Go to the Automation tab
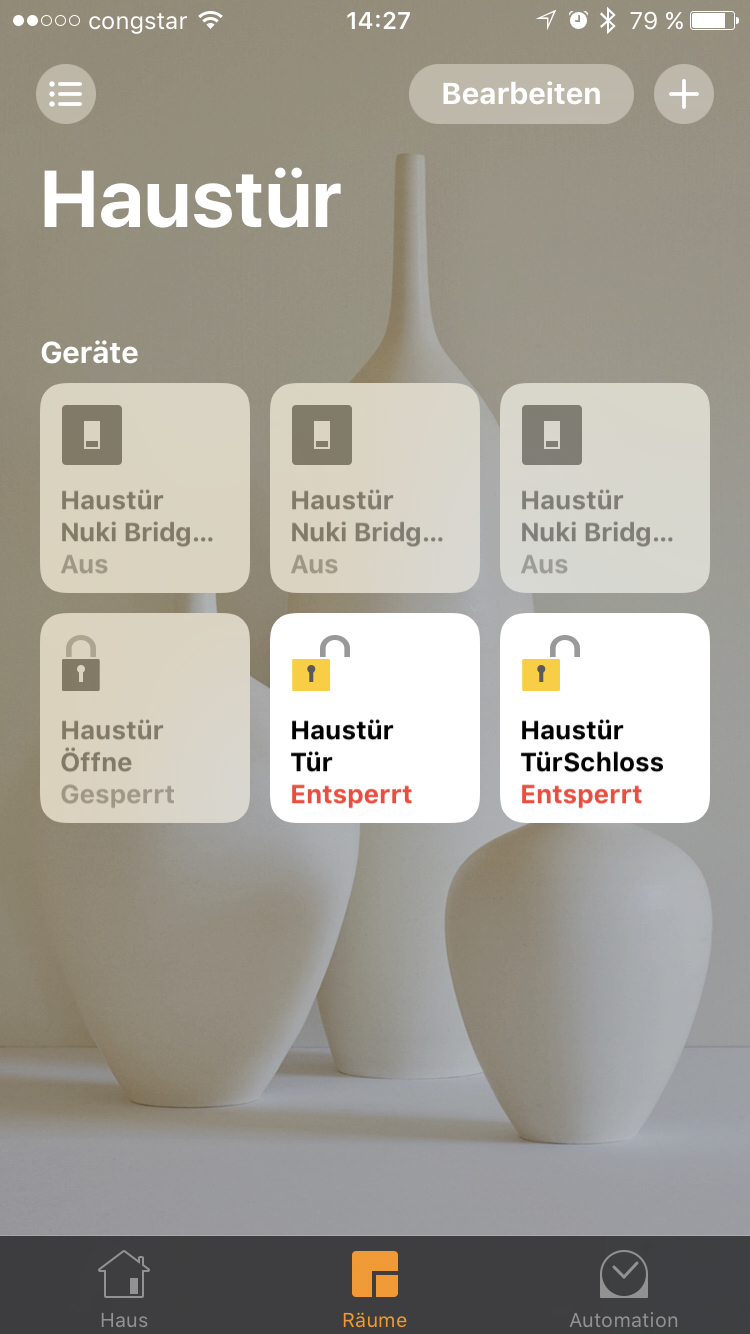Screen dimensions: 750x1334 624,1286
